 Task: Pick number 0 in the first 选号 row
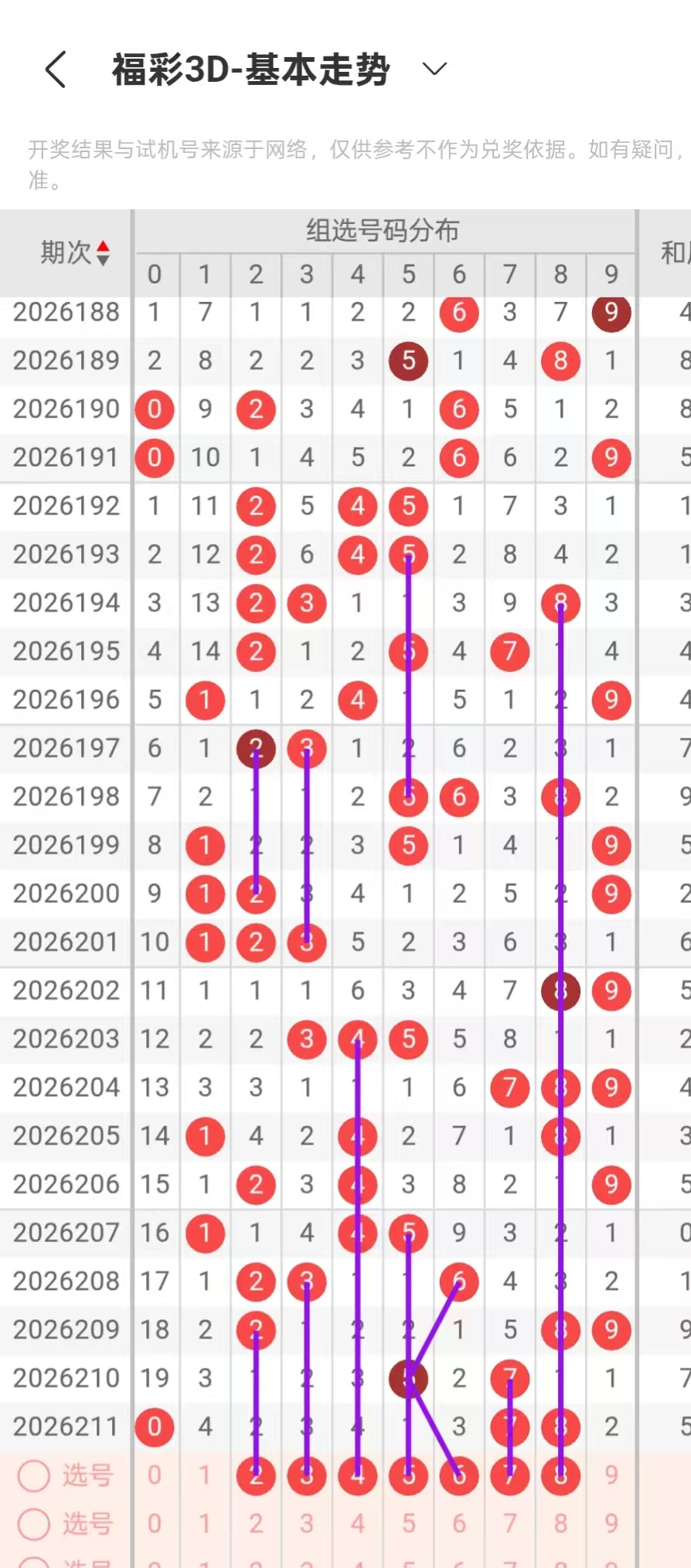pyautogui.click(x=155, y=1475)
